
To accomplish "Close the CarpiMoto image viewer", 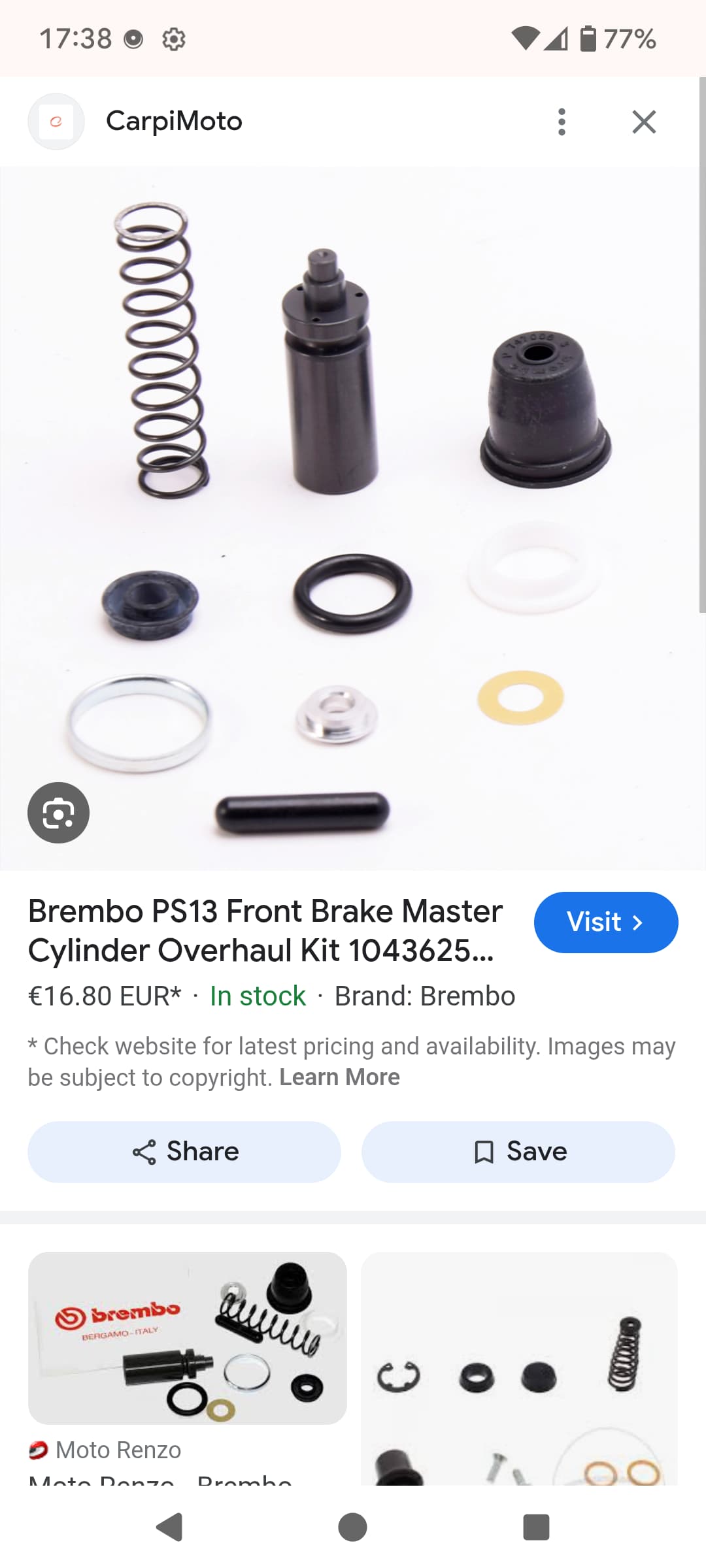I will (x=644, y=122).
